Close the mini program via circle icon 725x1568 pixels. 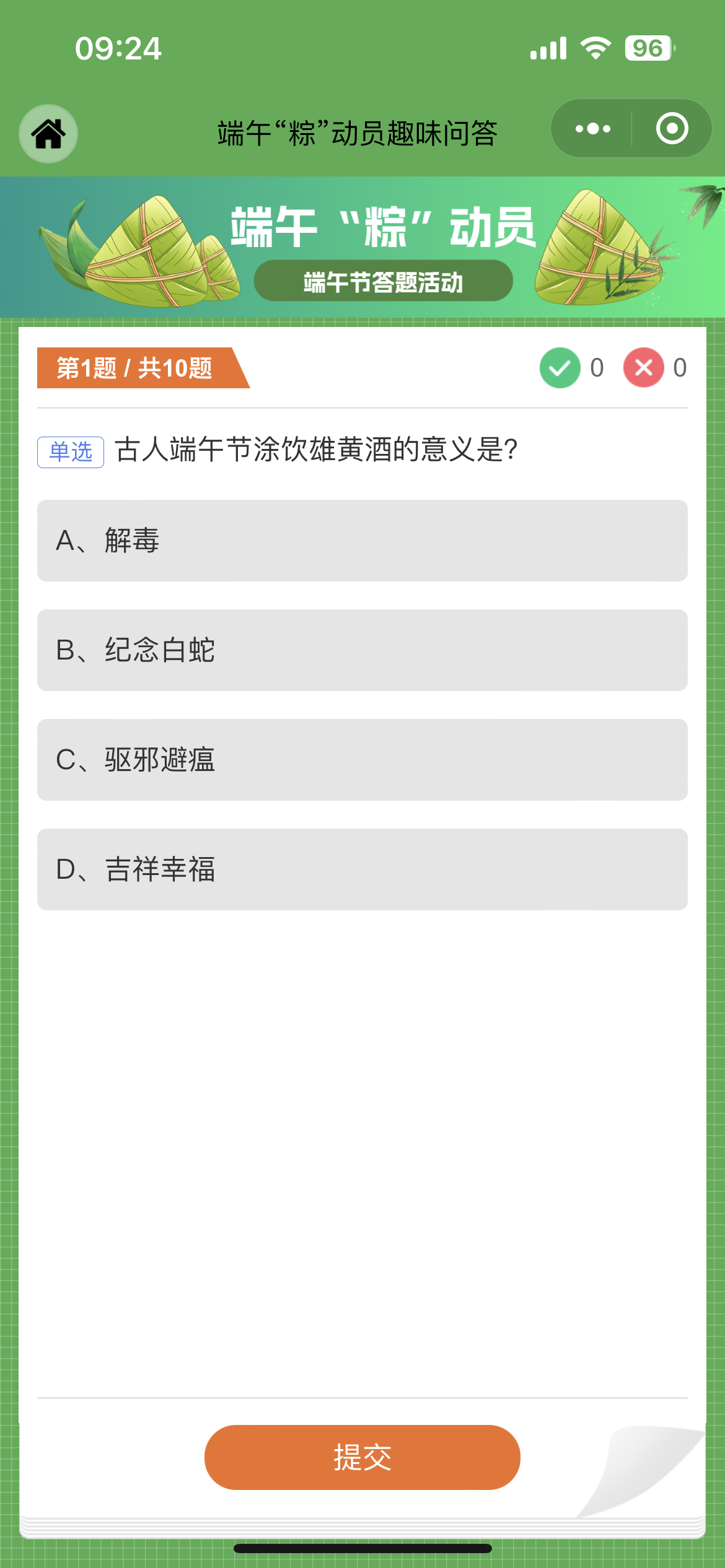[672, 129]
